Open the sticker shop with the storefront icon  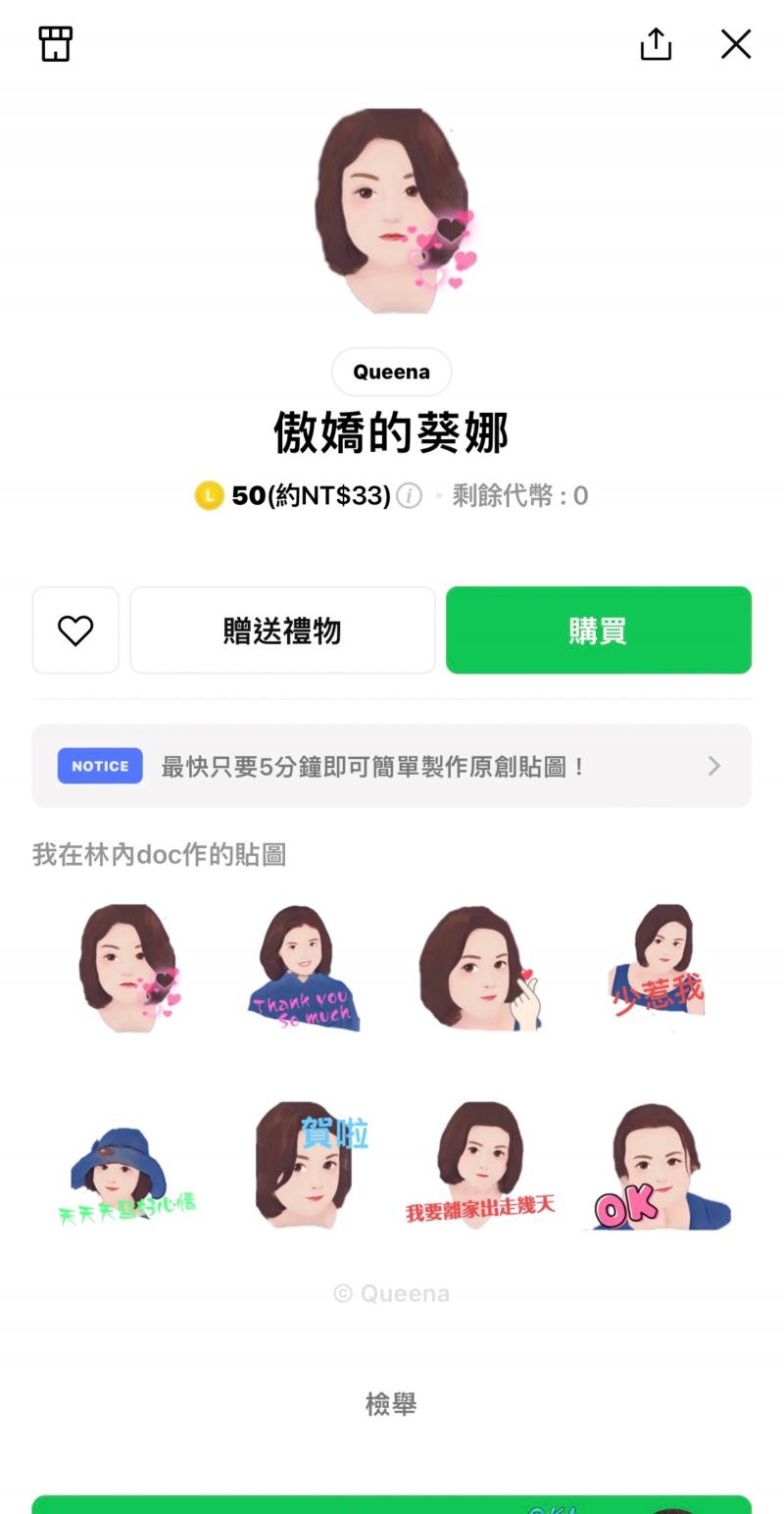[x=54, y=43]
